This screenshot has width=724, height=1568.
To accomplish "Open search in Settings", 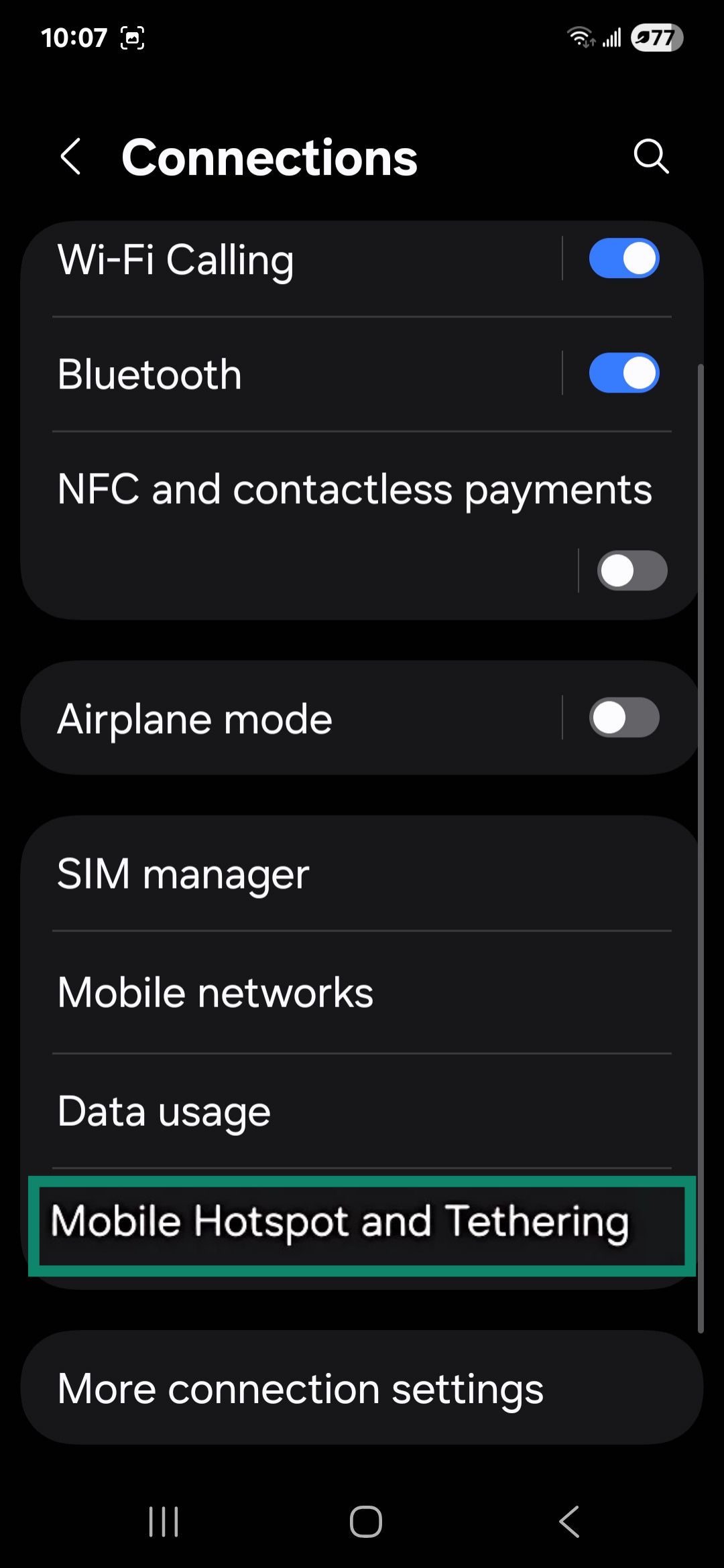I will click(650, 157).
